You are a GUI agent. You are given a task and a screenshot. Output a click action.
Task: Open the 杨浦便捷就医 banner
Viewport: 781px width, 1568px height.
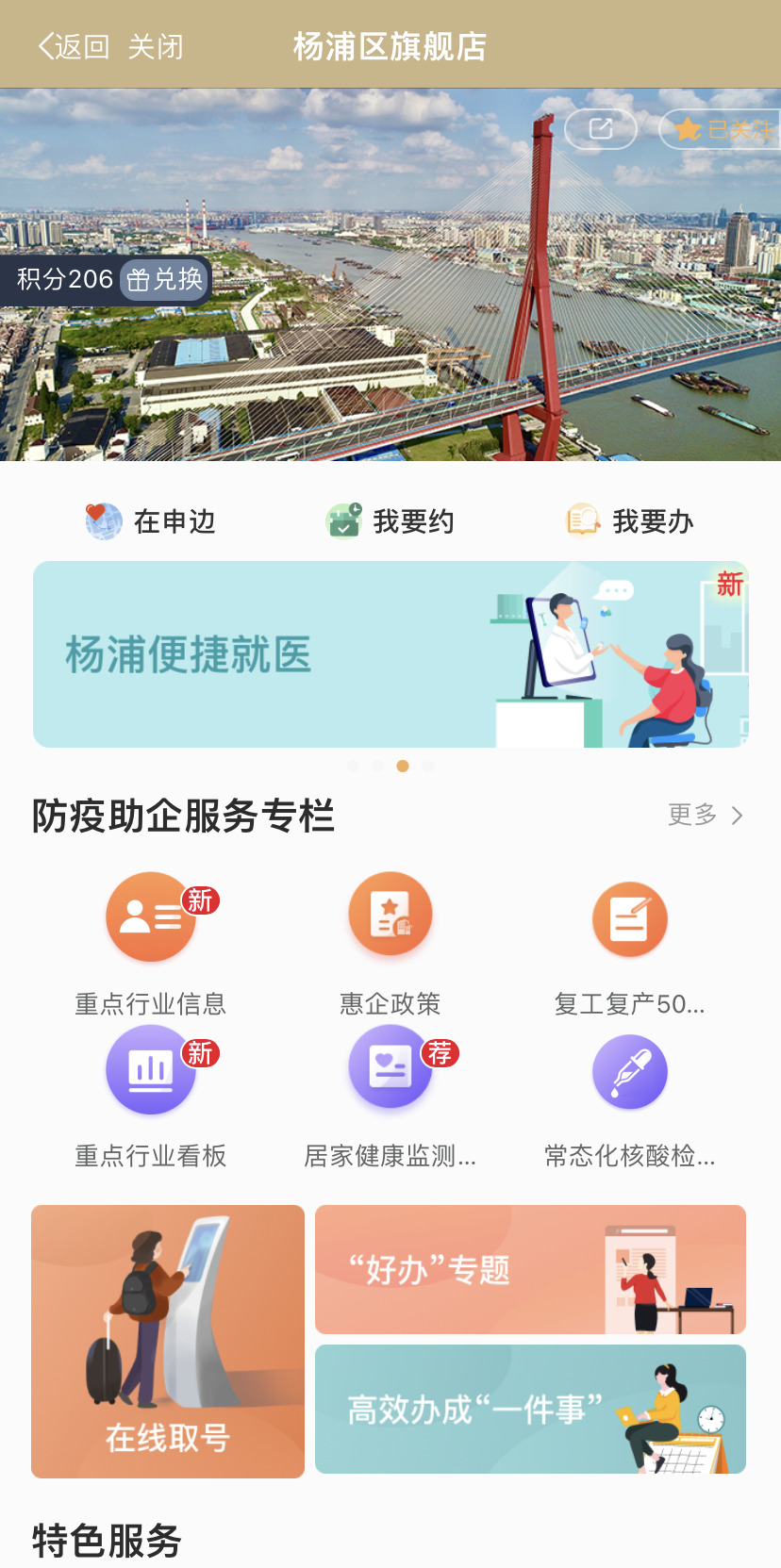[x=390, y=654]
